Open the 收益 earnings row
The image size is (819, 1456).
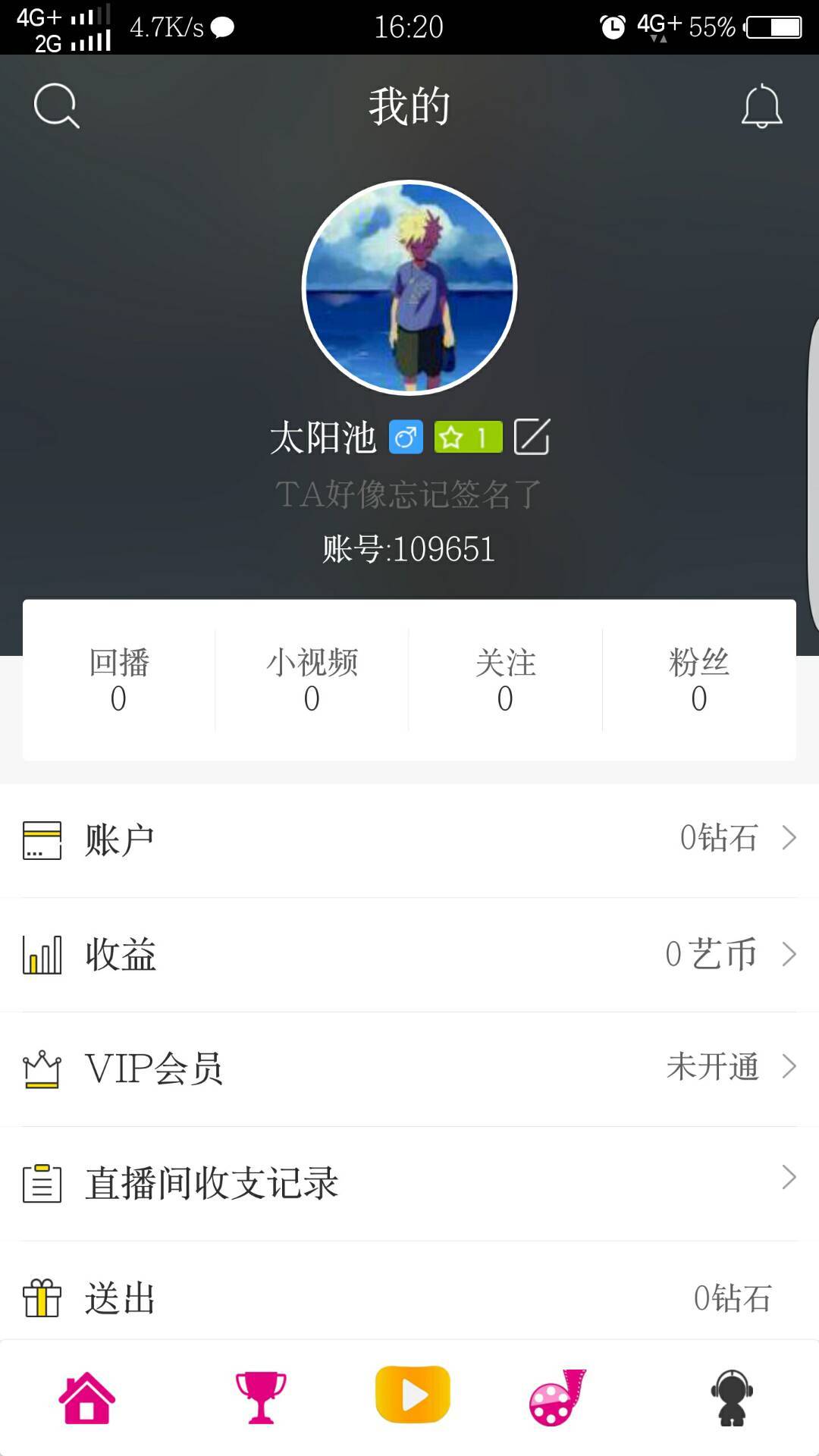[x=409, y=954]
